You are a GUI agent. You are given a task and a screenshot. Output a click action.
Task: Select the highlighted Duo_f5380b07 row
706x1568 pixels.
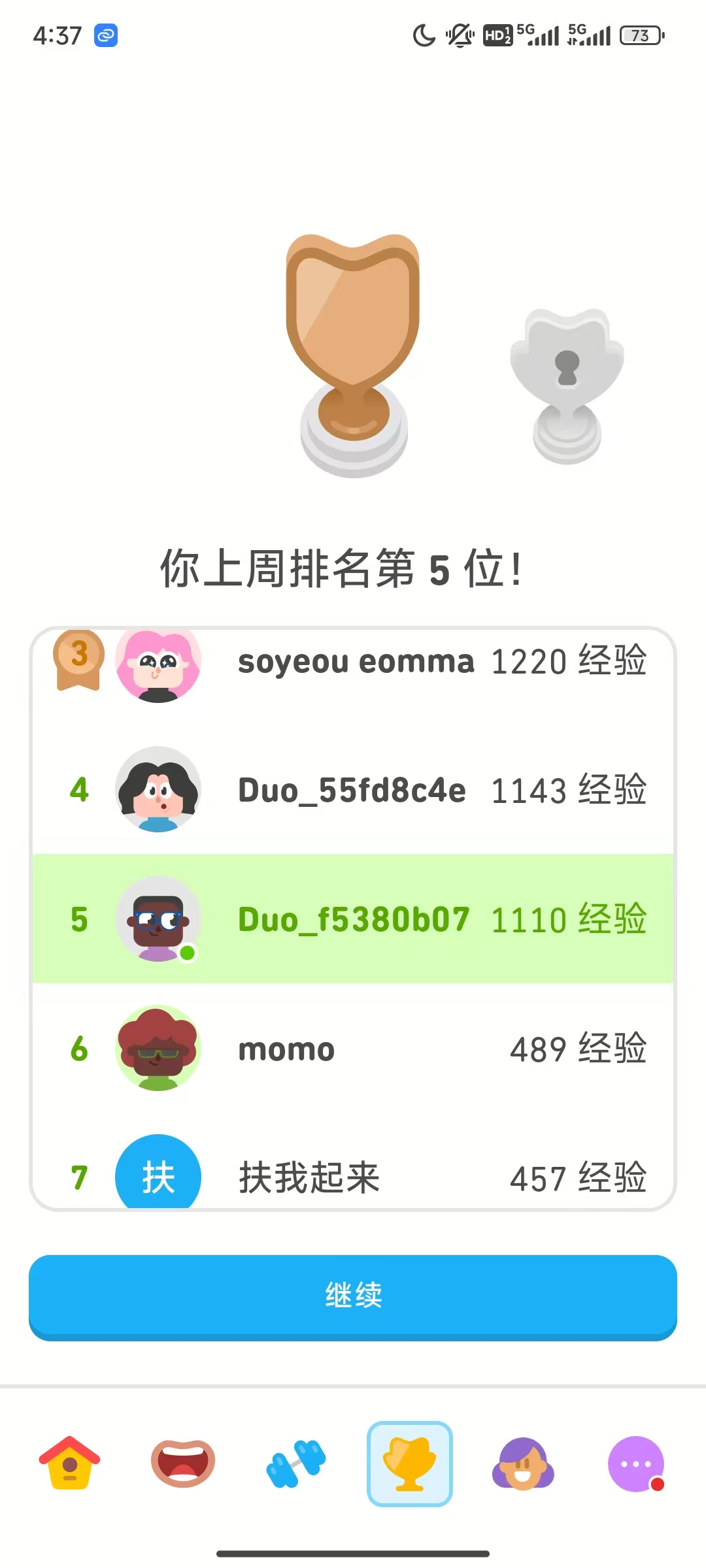point(353,919)
